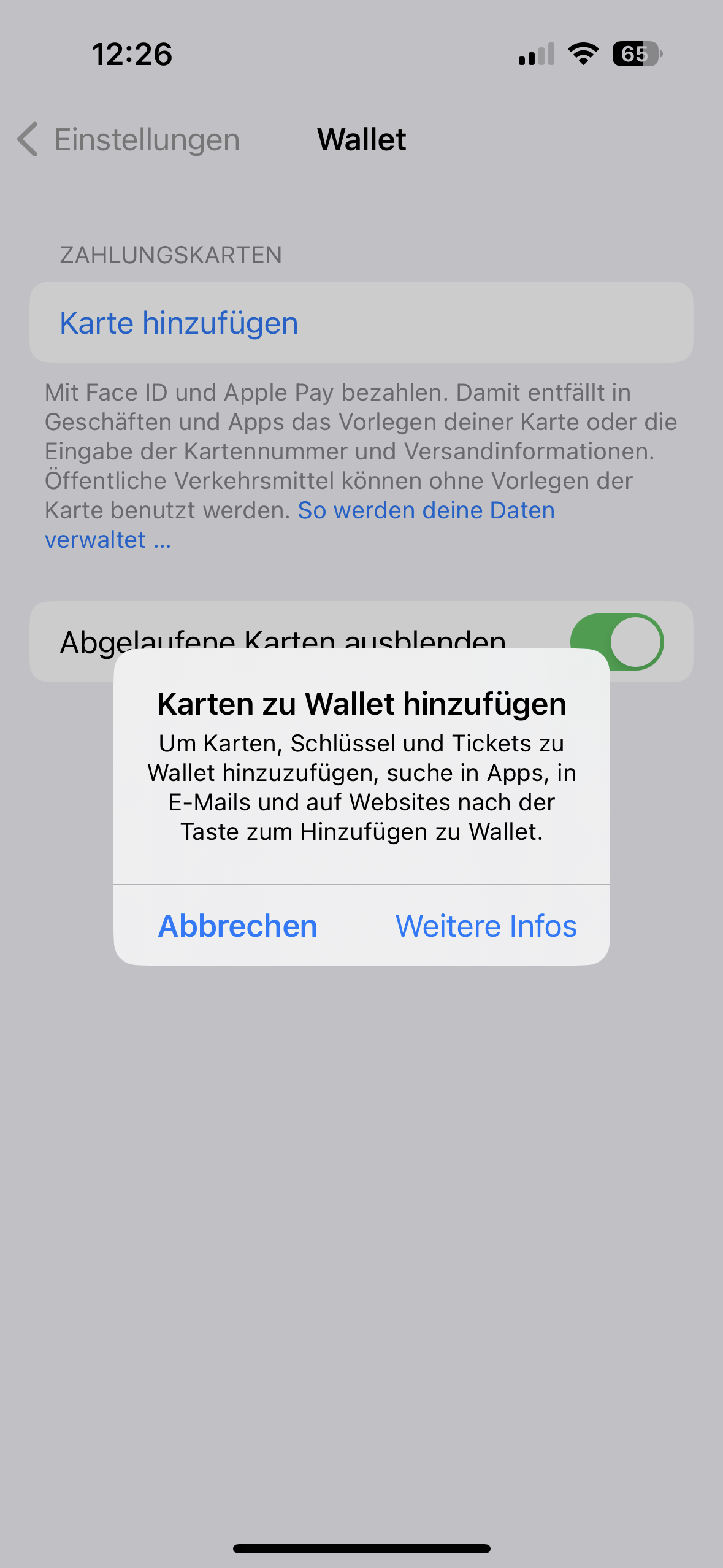Toggle Abgelaufene Karten ausblenden switch
Screen dimensions: 723x1568
coord(617,642)
